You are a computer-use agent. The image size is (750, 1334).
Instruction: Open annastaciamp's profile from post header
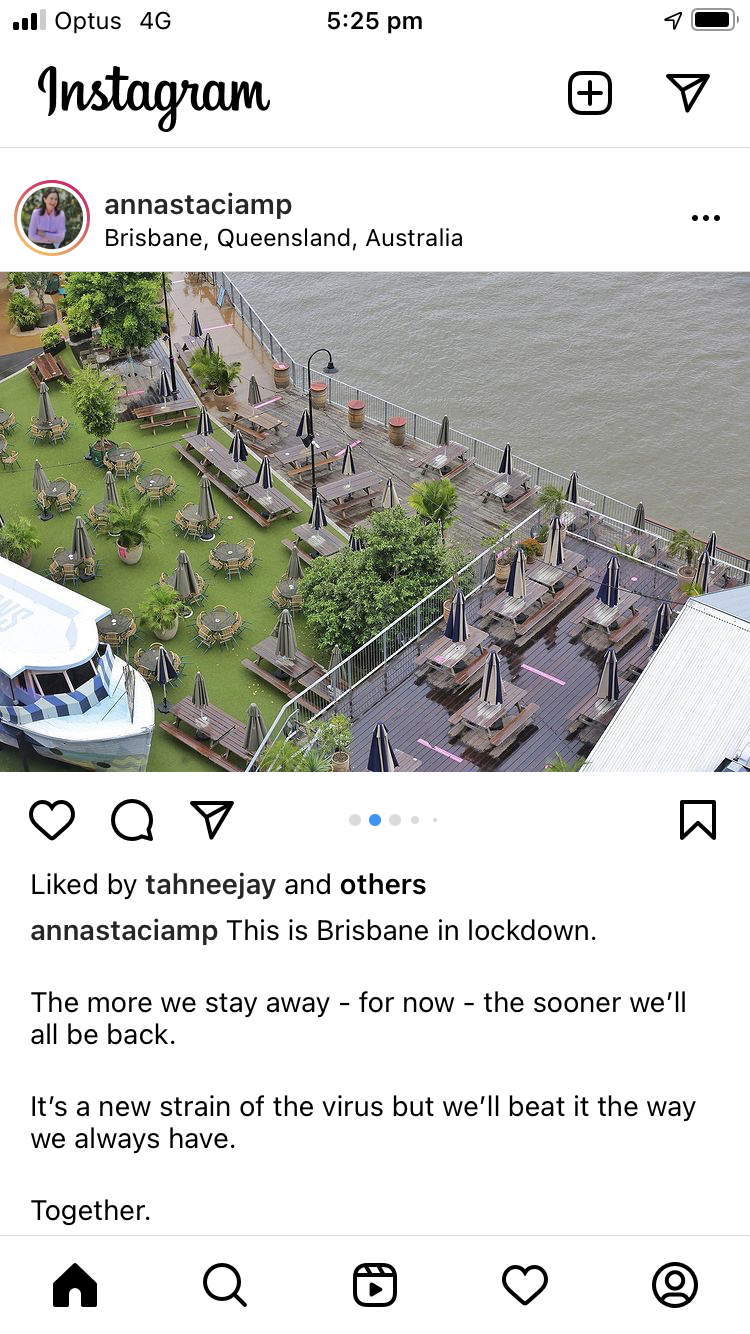(198, 205)
